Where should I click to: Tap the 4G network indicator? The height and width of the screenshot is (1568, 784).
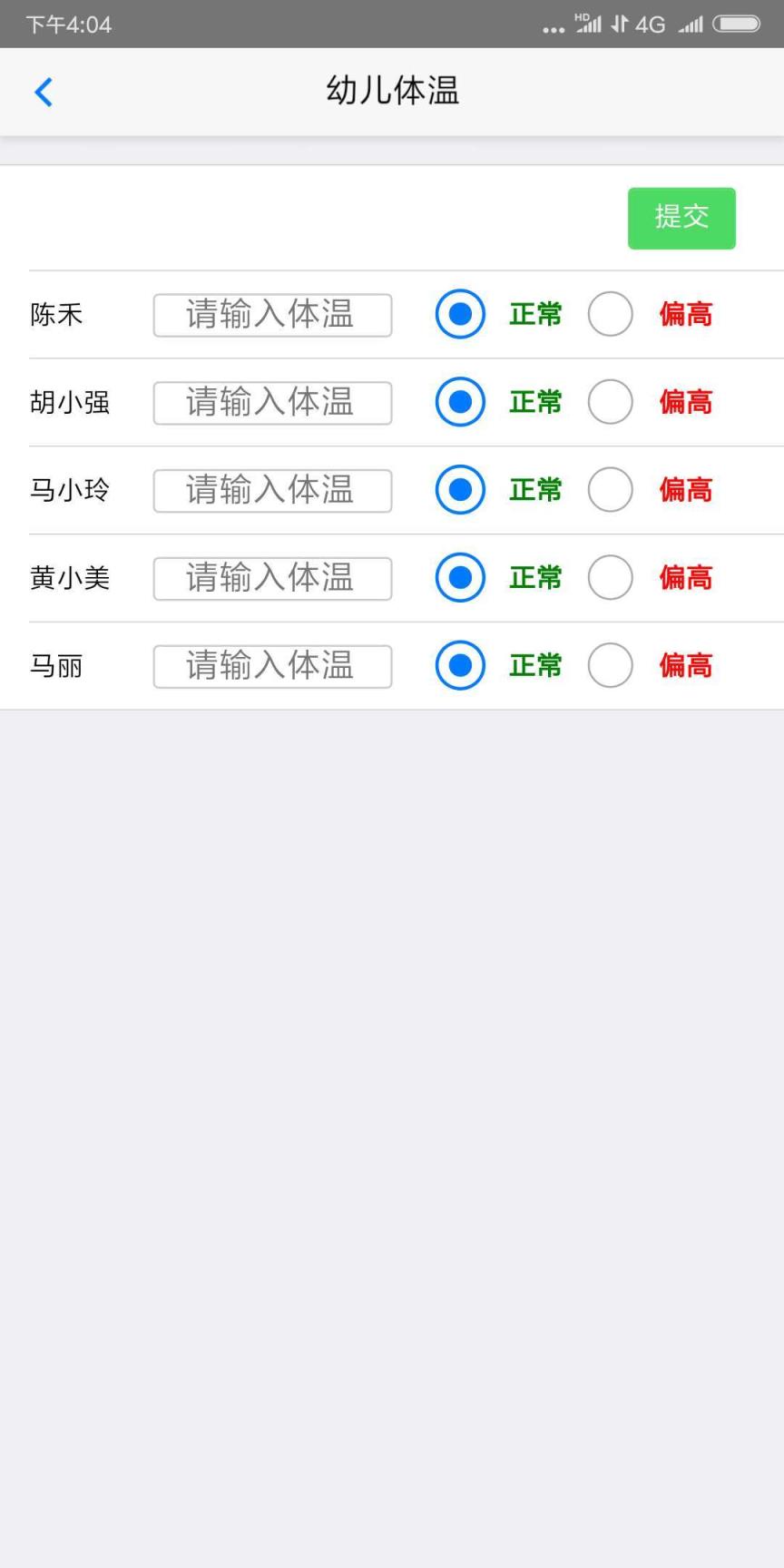click(x=652, y=24)
